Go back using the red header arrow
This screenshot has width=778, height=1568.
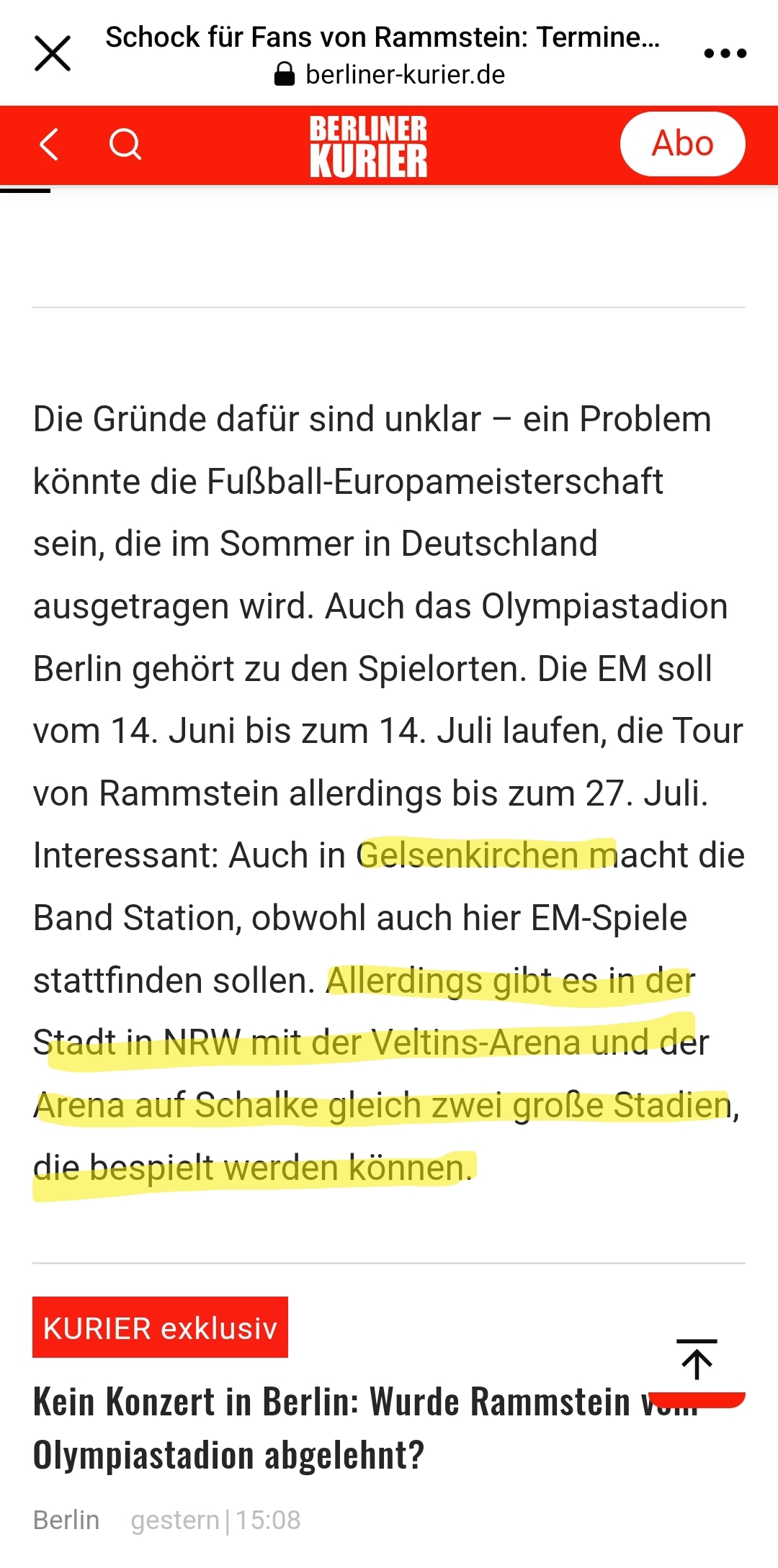49,144
